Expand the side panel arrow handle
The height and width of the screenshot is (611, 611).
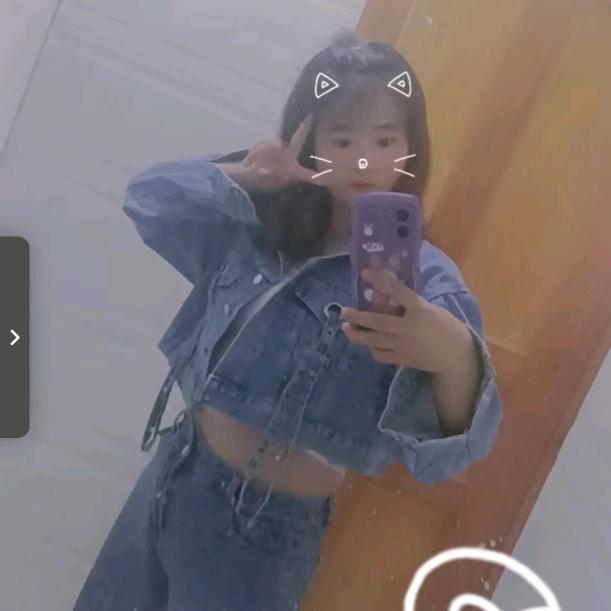14,337
